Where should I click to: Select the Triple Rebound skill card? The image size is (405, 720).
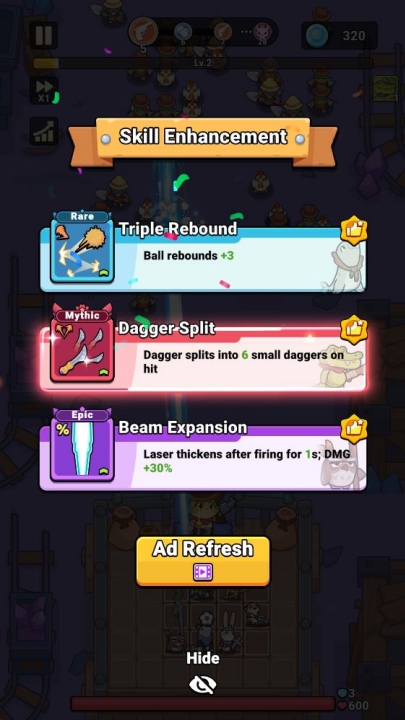click(203, 253)
